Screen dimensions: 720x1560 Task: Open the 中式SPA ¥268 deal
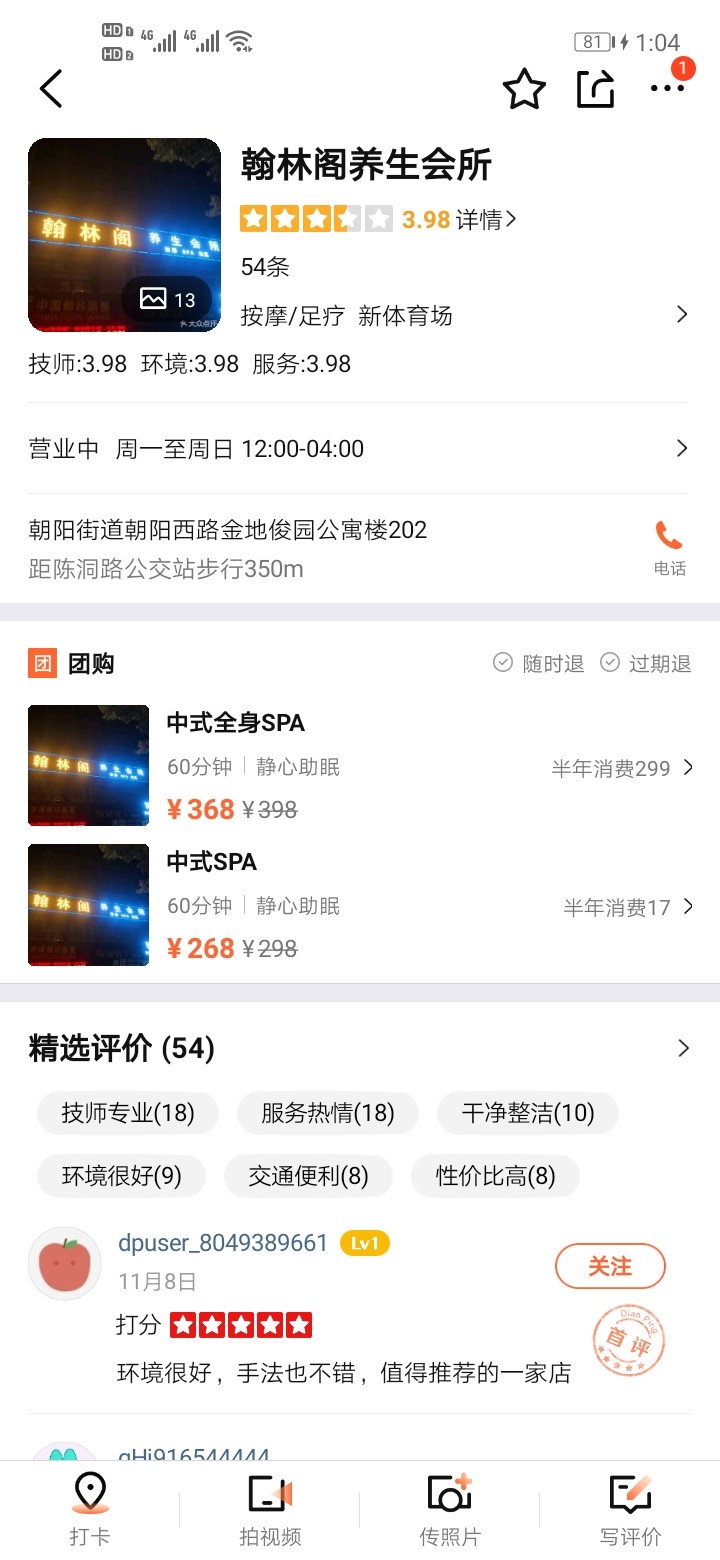(360, 905)
